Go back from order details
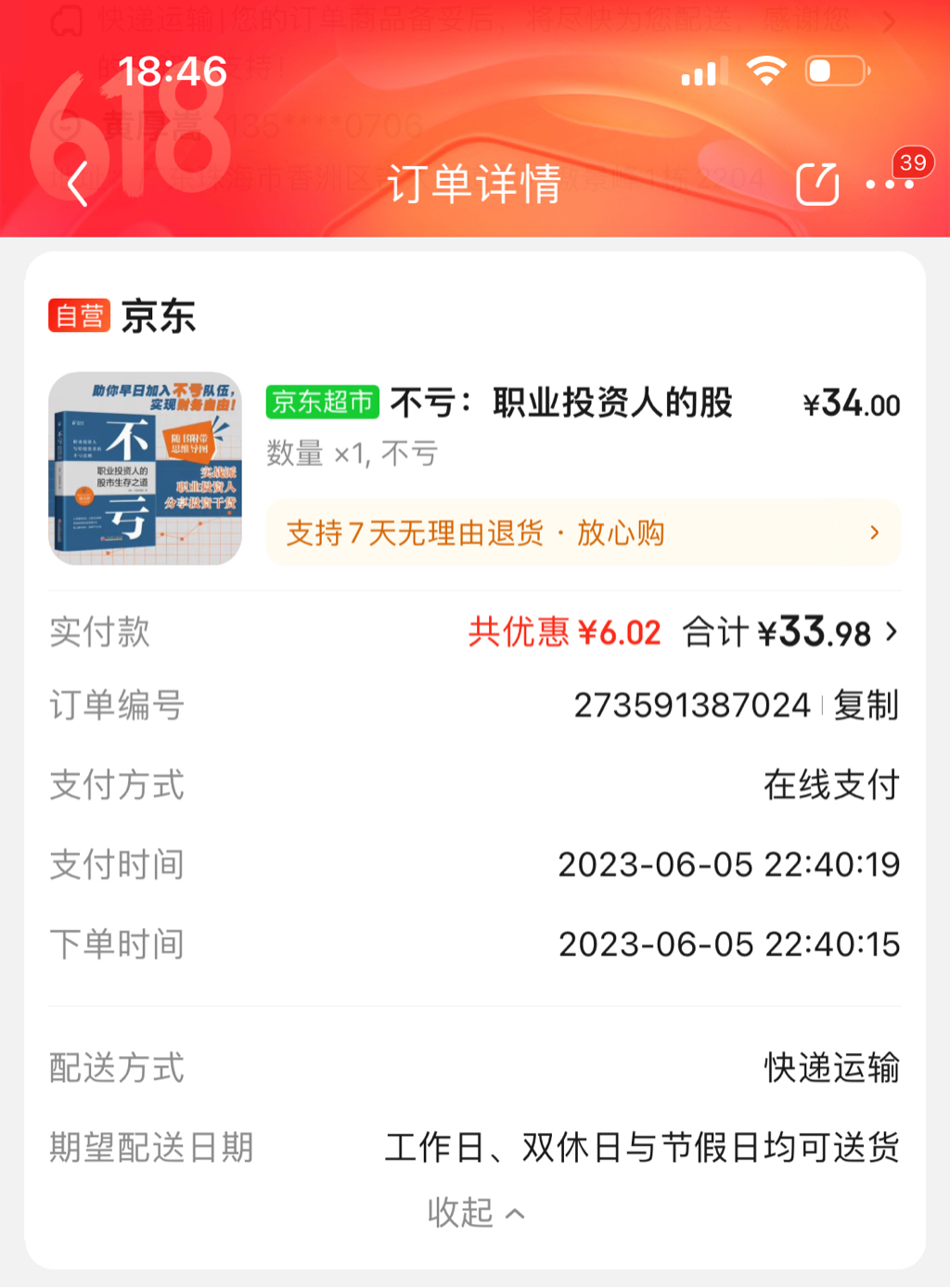950x1288 pixels. click(78, 183)
